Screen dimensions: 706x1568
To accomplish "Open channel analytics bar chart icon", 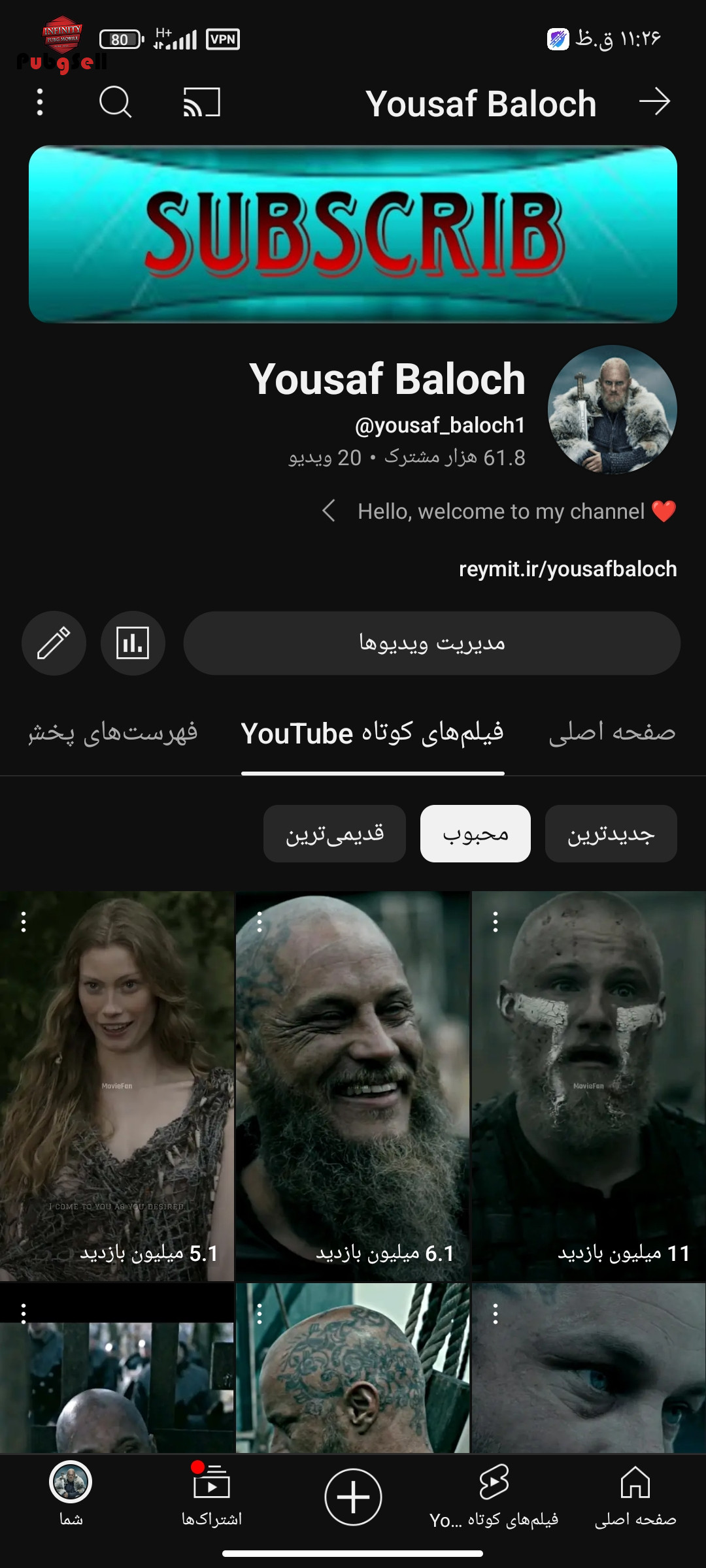I will (x=133, y=643).
